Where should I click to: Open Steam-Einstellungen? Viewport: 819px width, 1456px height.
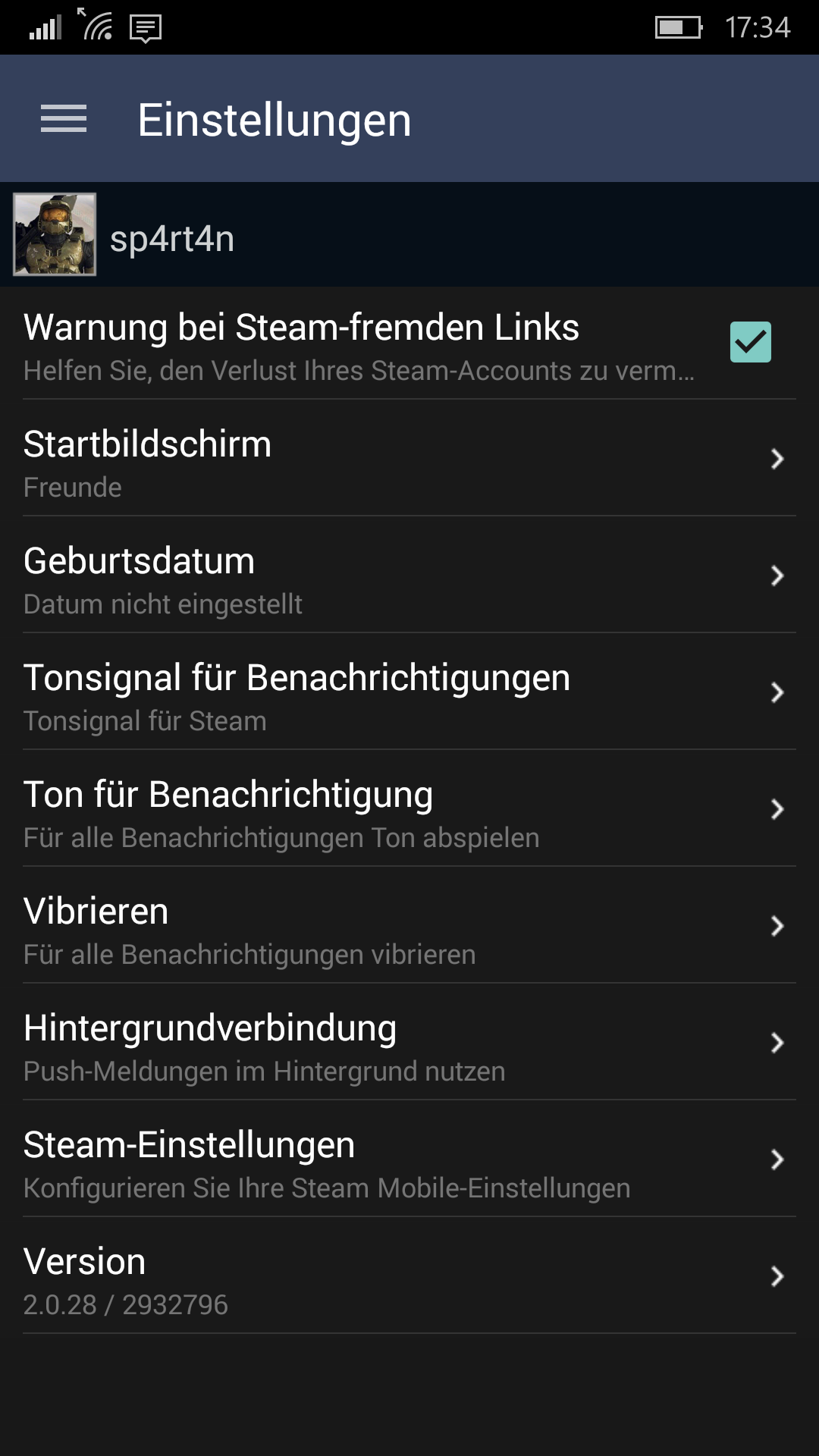coord(409,1159)
